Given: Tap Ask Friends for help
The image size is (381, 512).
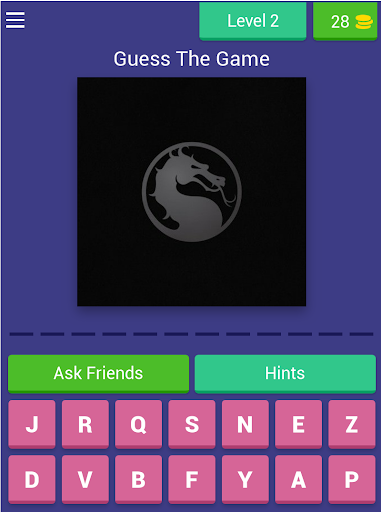Looking at the screenshot, I should [x=98, y=374].
